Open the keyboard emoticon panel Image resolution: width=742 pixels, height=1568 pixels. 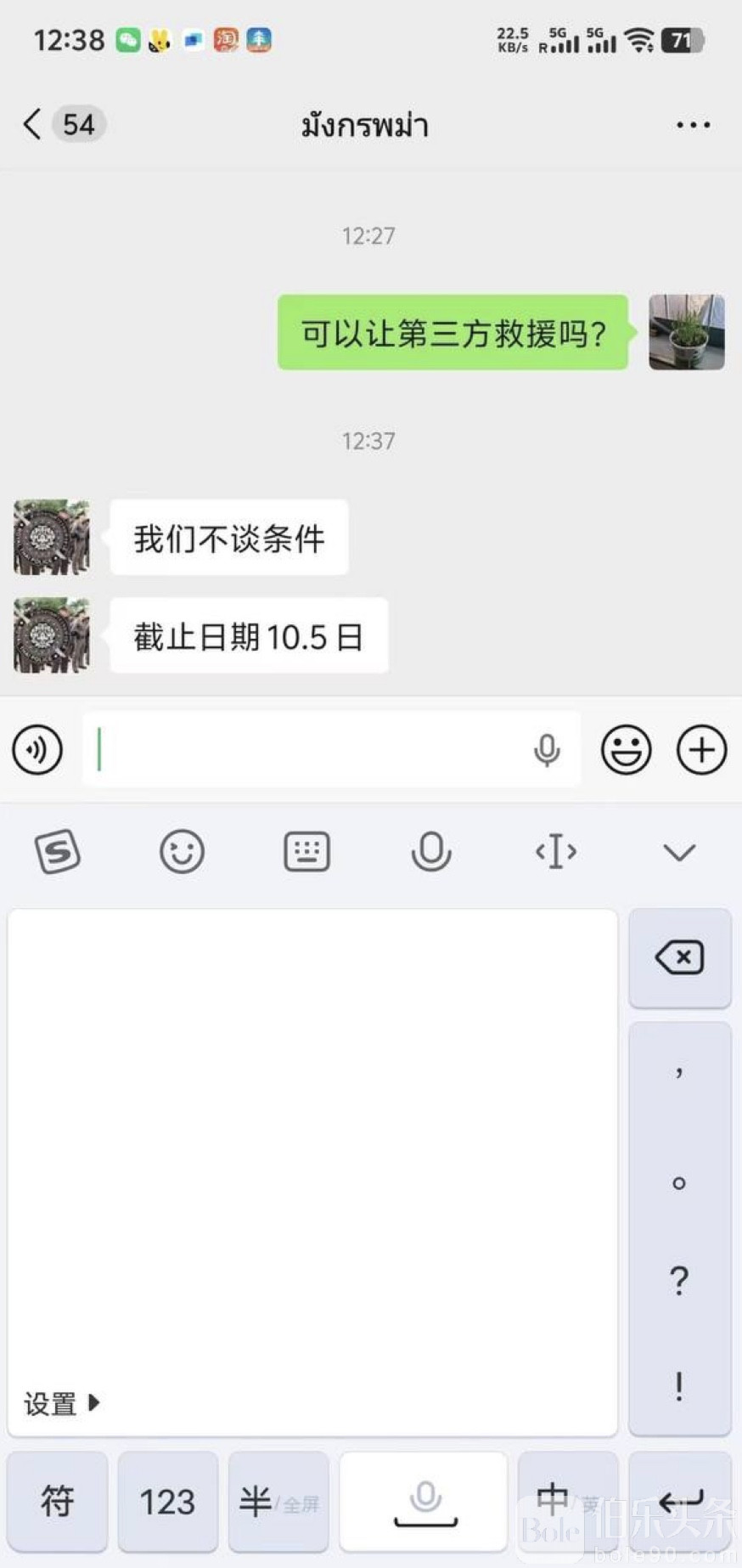click(182, 851)
